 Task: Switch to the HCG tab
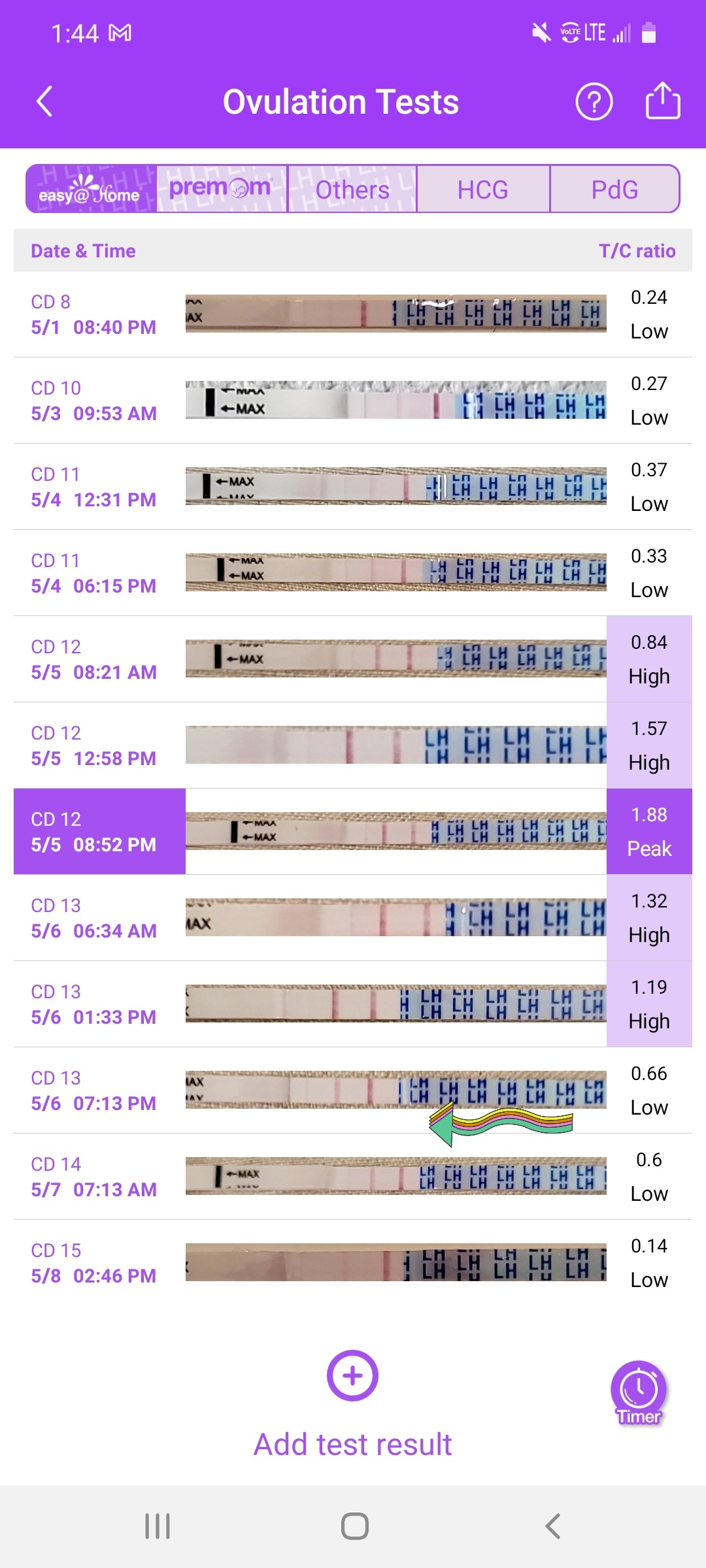[x=483, y=189]
